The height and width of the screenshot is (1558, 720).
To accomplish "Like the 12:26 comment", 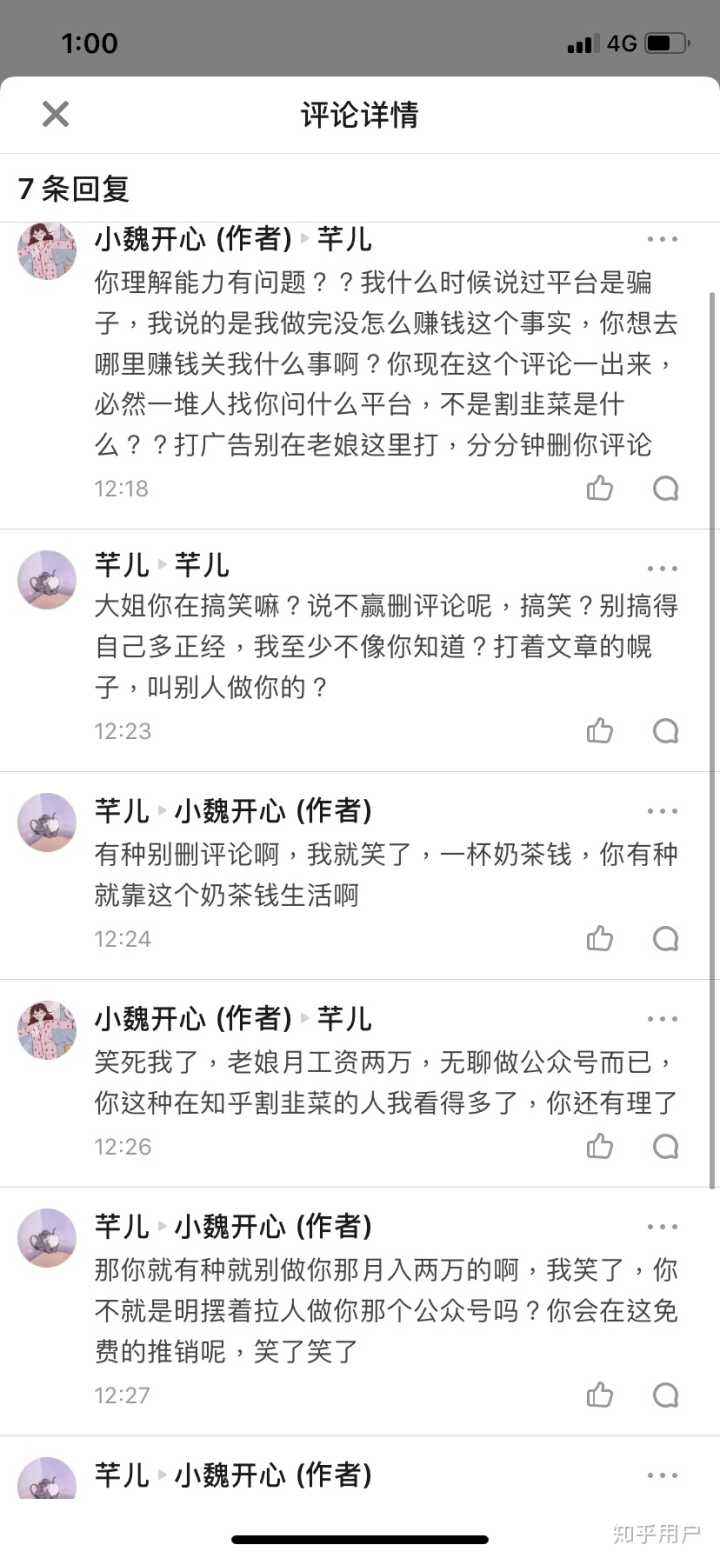I will (600, 1146).
